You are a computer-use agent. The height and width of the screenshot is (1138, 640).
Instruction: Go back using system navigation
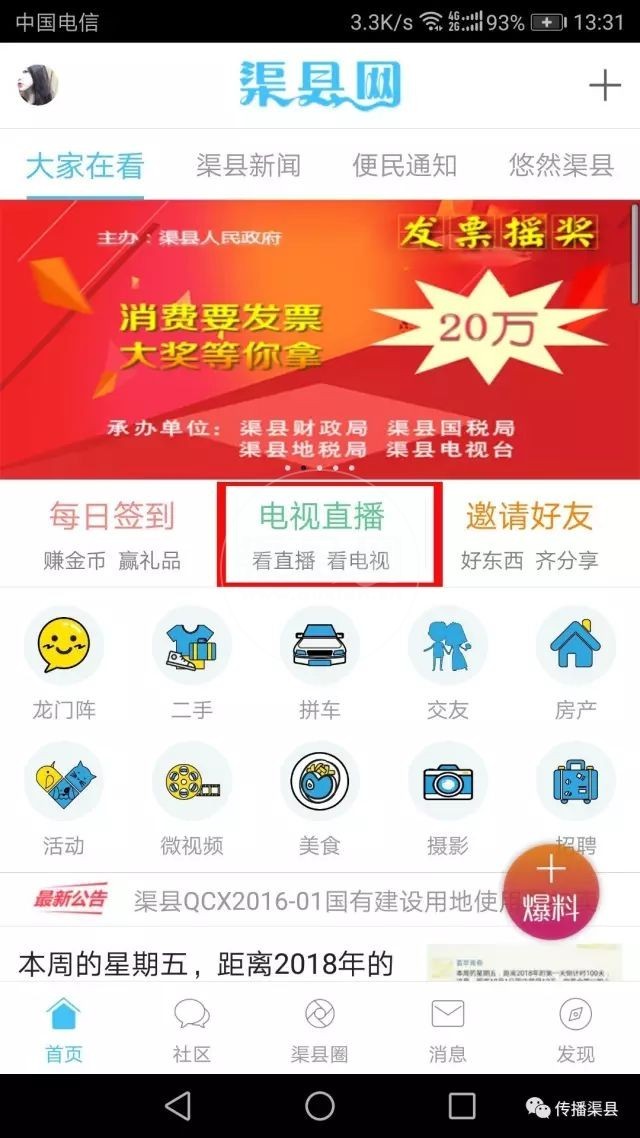178,1105
